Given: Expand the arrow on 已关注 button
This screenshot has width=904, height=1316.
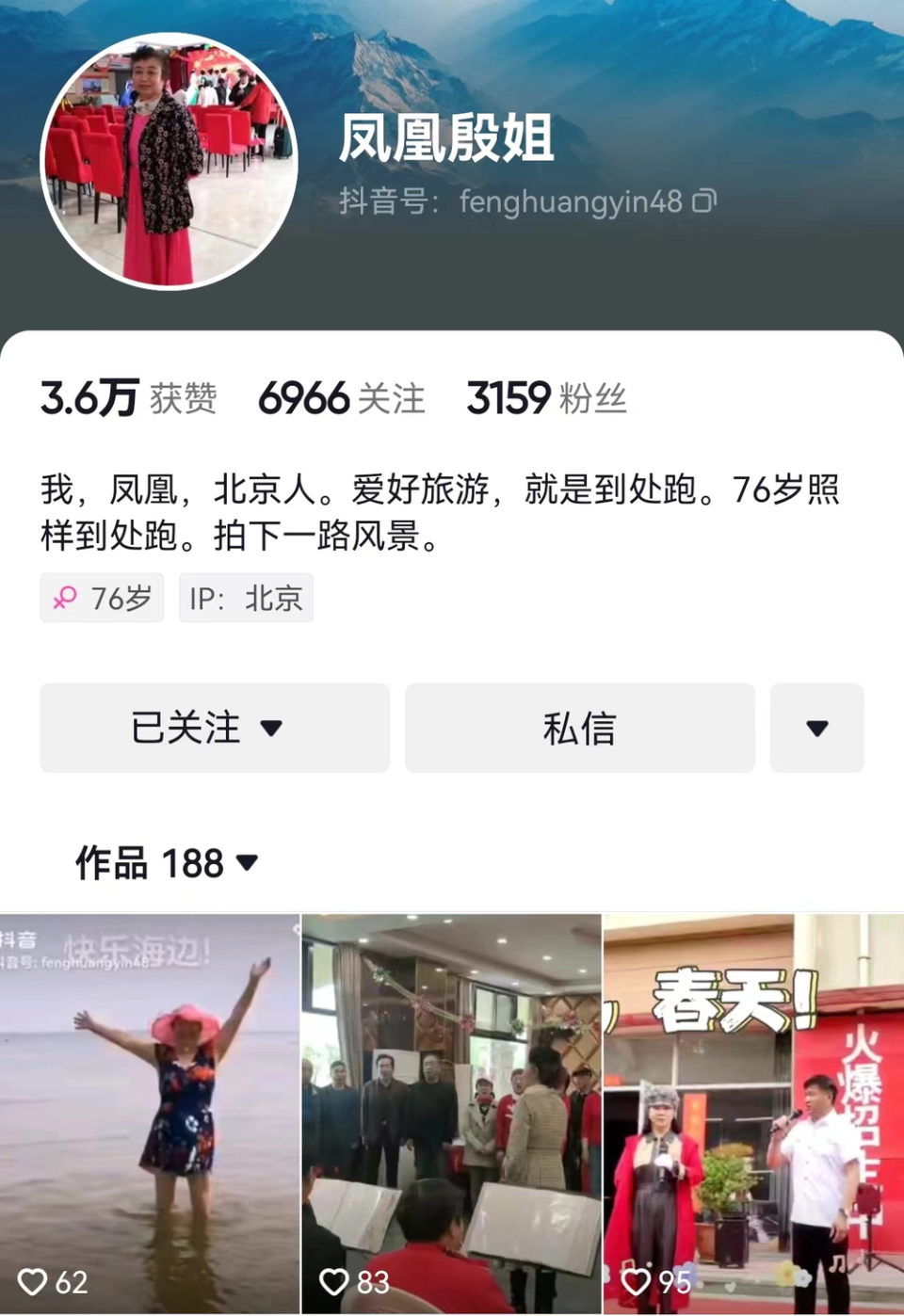Looking at the screenshot, I should pos(273,728).
